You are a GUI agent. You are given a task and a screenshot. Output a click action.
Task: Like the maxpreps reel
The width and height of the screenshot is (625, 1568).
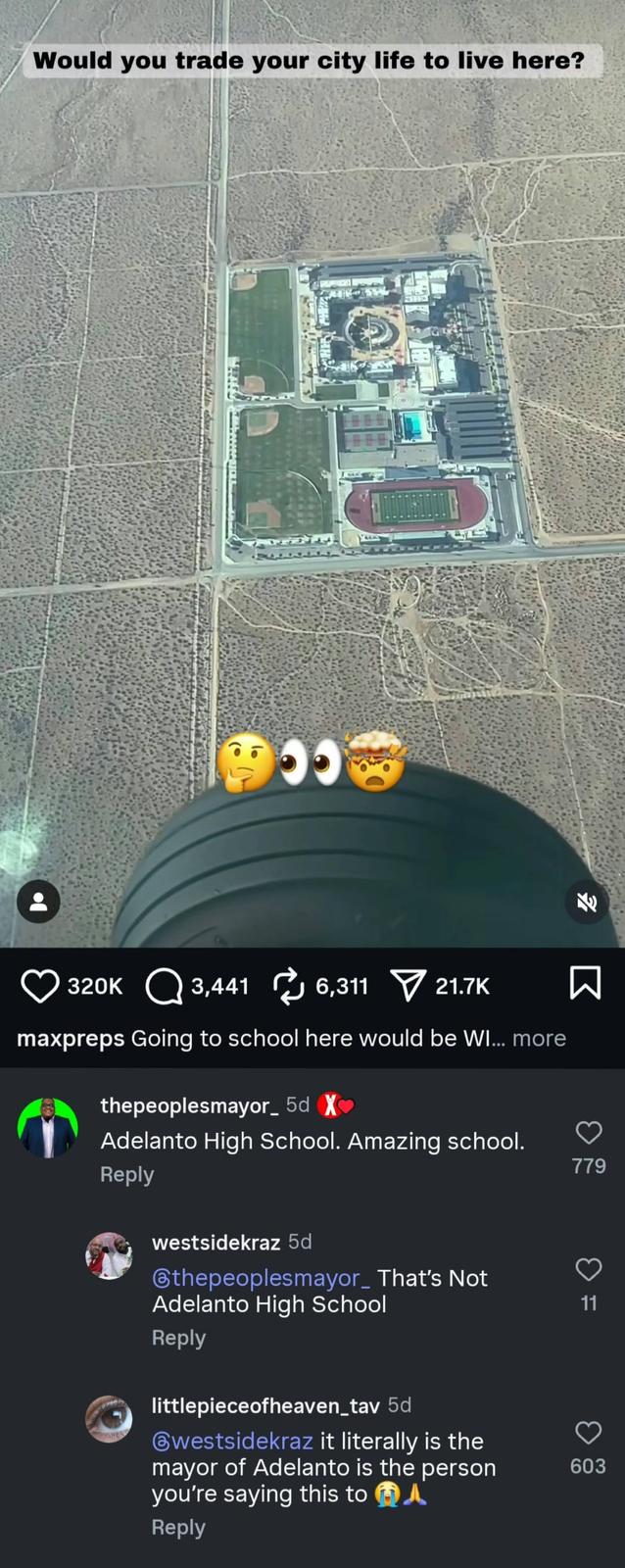click(40, 986)
